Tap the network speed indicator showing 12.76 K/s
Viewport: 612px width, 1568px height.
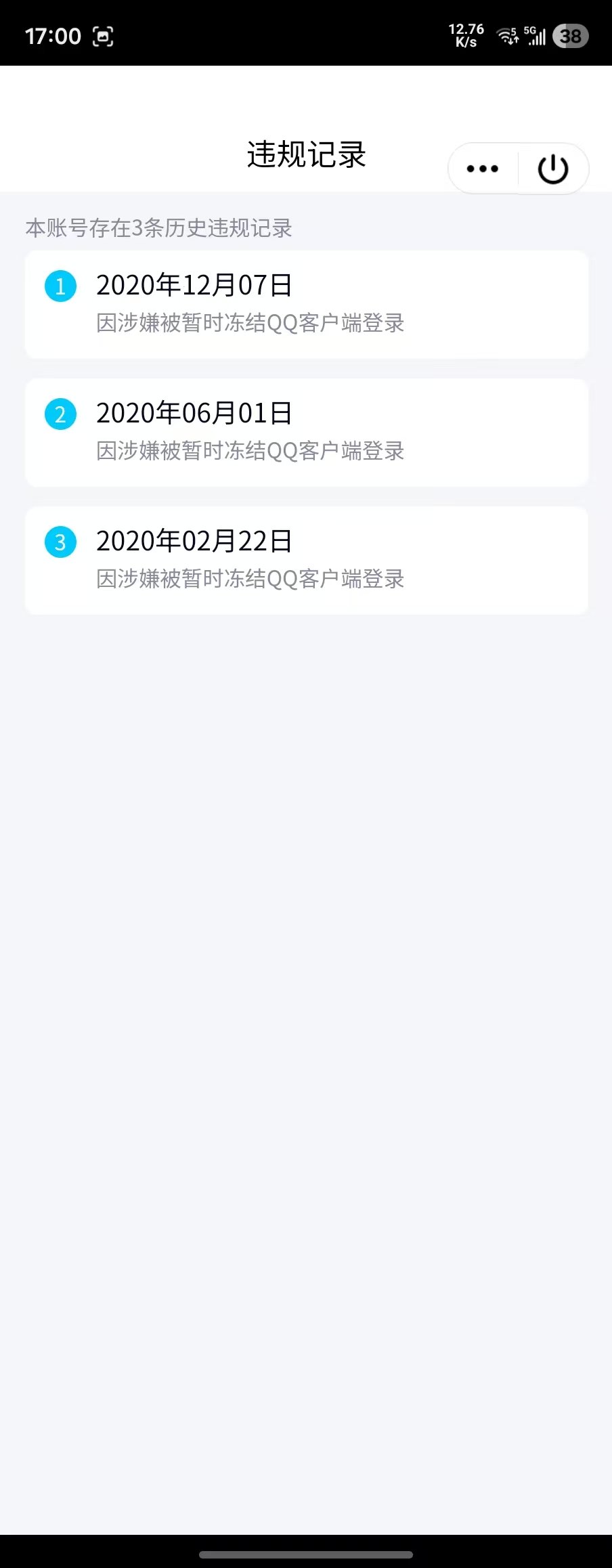point(466,35)
